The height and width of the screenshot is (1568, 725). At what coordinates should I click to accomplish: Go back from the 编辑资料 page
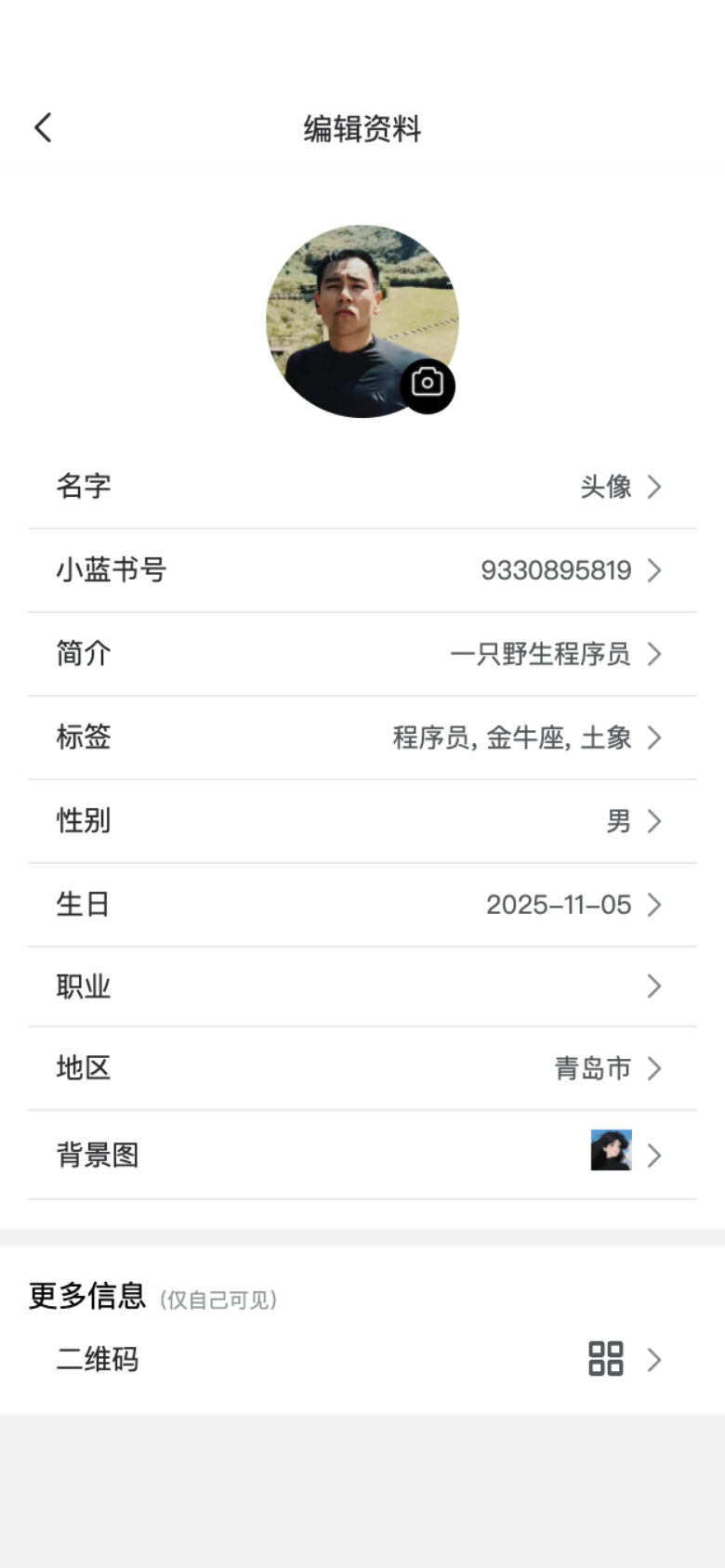43,128
